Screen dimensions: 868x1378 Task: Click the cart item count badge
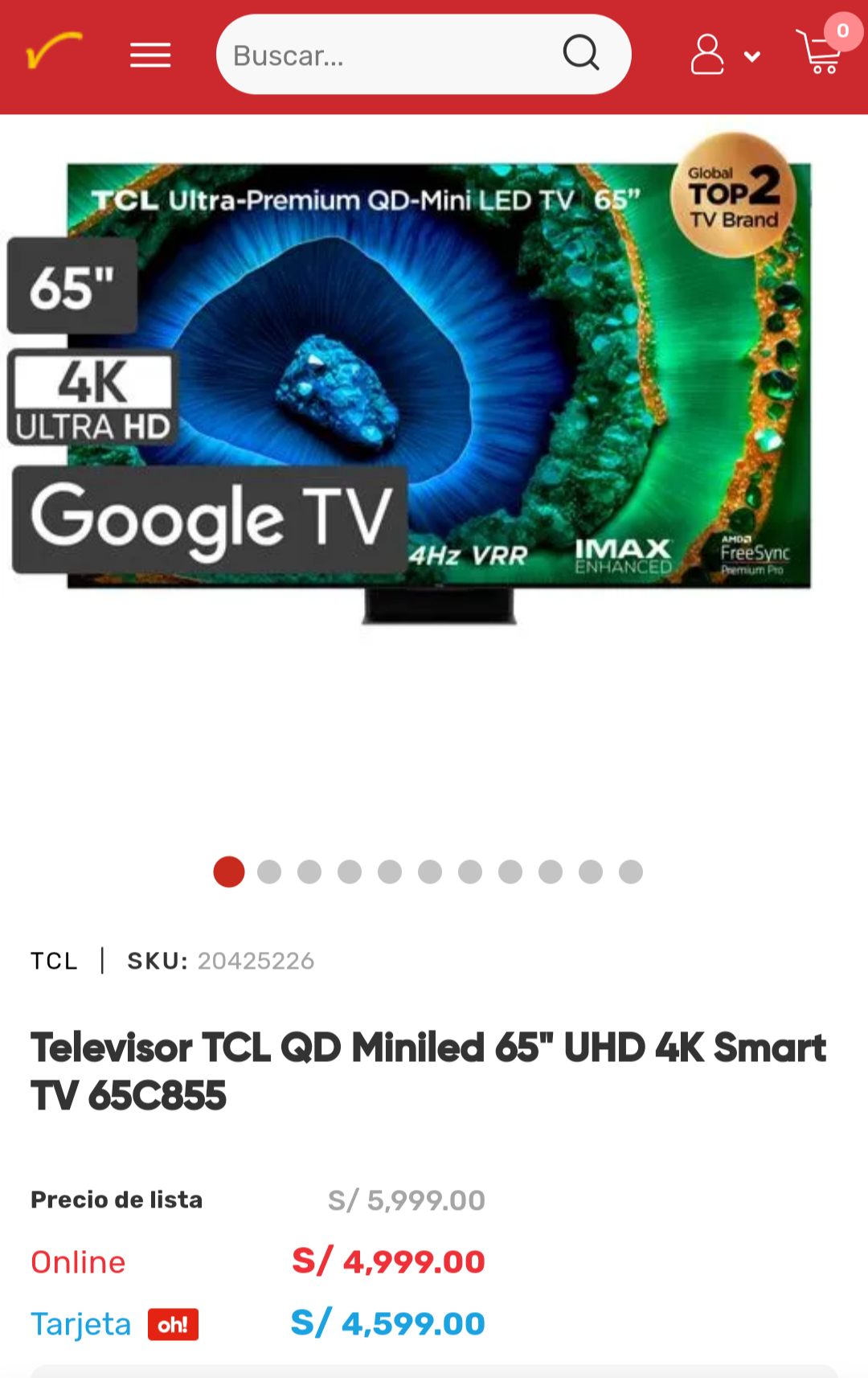click(x=842, y=32)
